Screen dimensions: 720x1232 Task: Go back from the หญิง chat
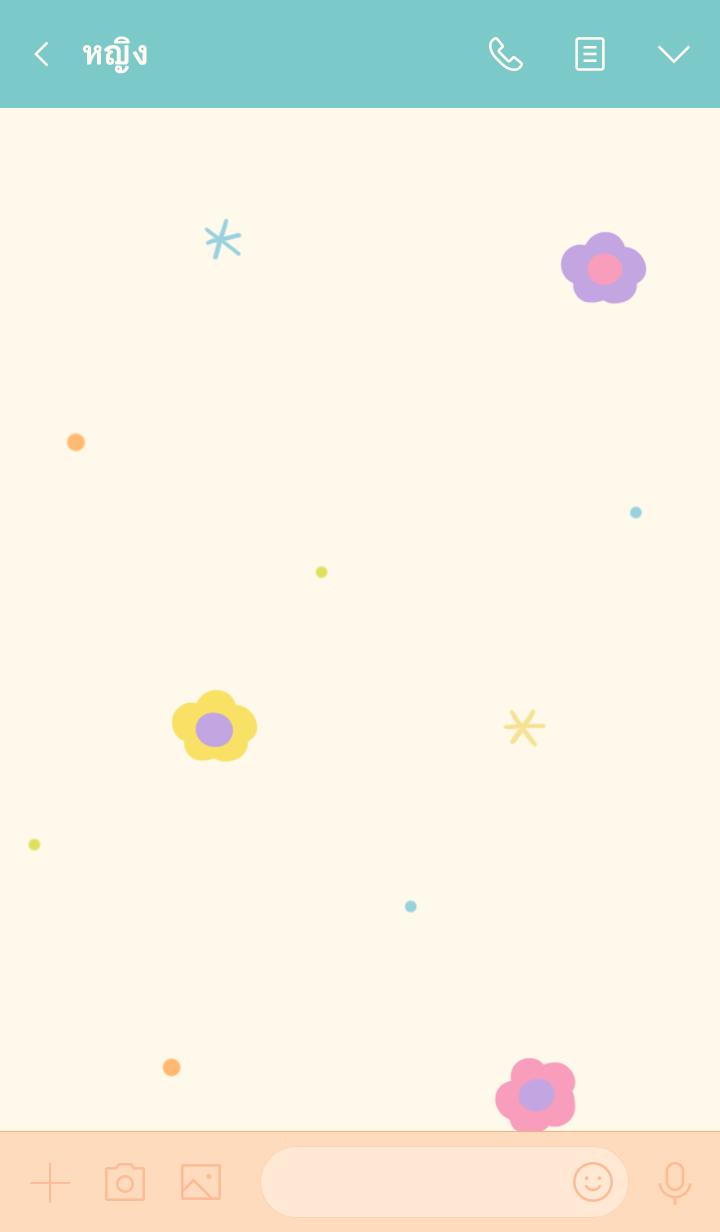[41, 54]
